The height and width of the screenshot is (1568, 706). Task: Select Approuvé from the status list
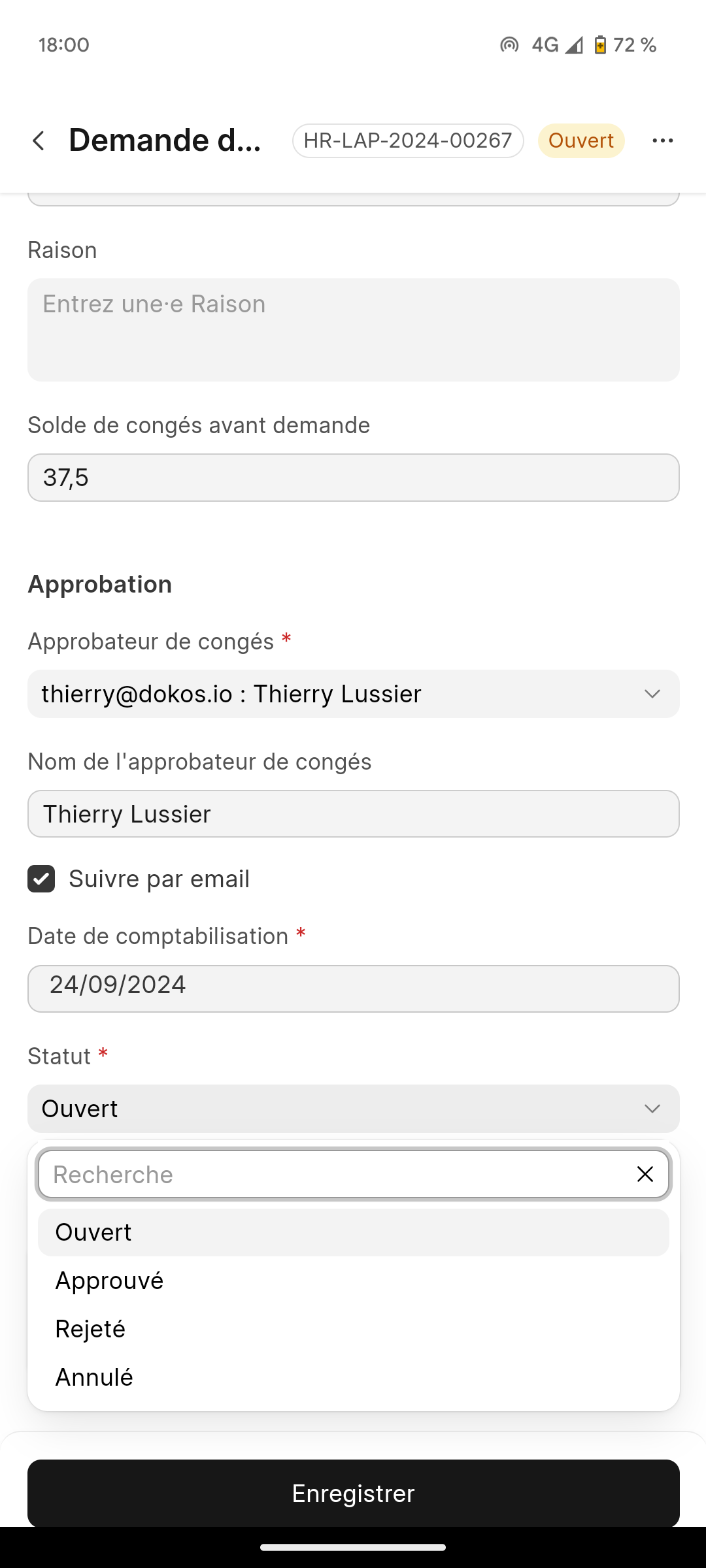pyautogui.click(x=109, y=1280)
